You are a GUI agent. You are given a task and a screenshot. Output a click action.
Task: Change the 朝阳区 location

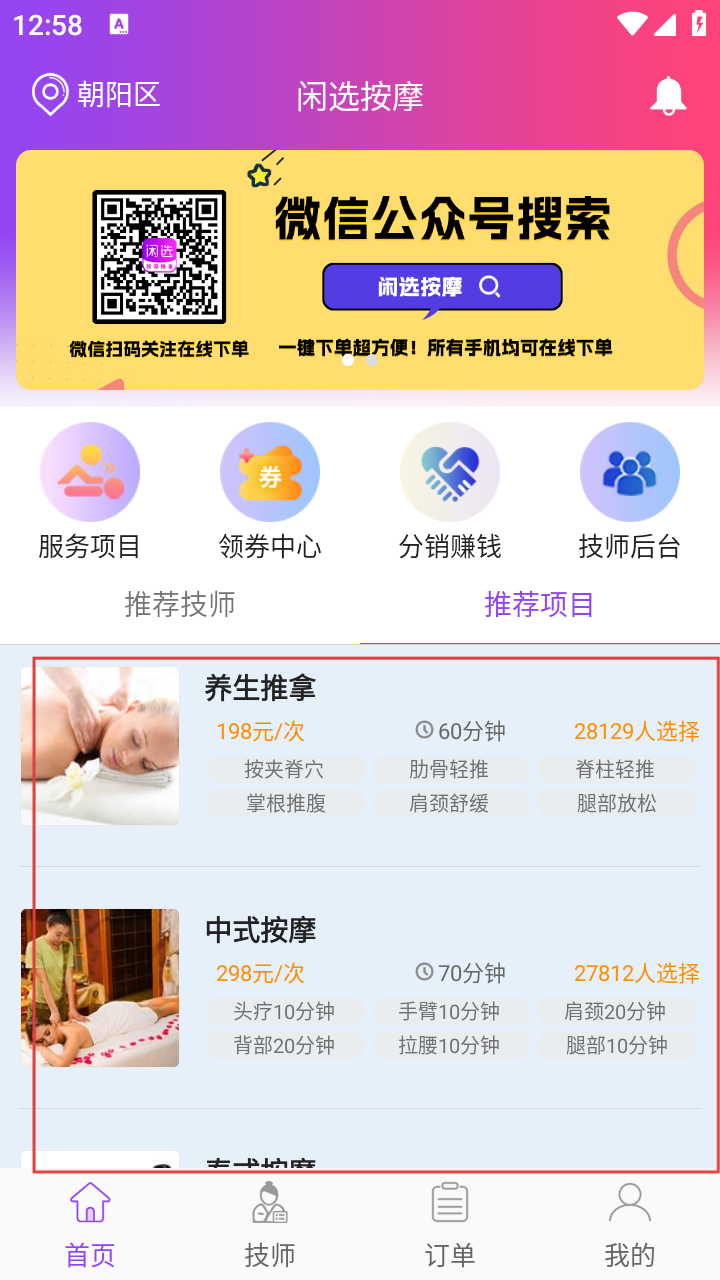coord(96,95)
